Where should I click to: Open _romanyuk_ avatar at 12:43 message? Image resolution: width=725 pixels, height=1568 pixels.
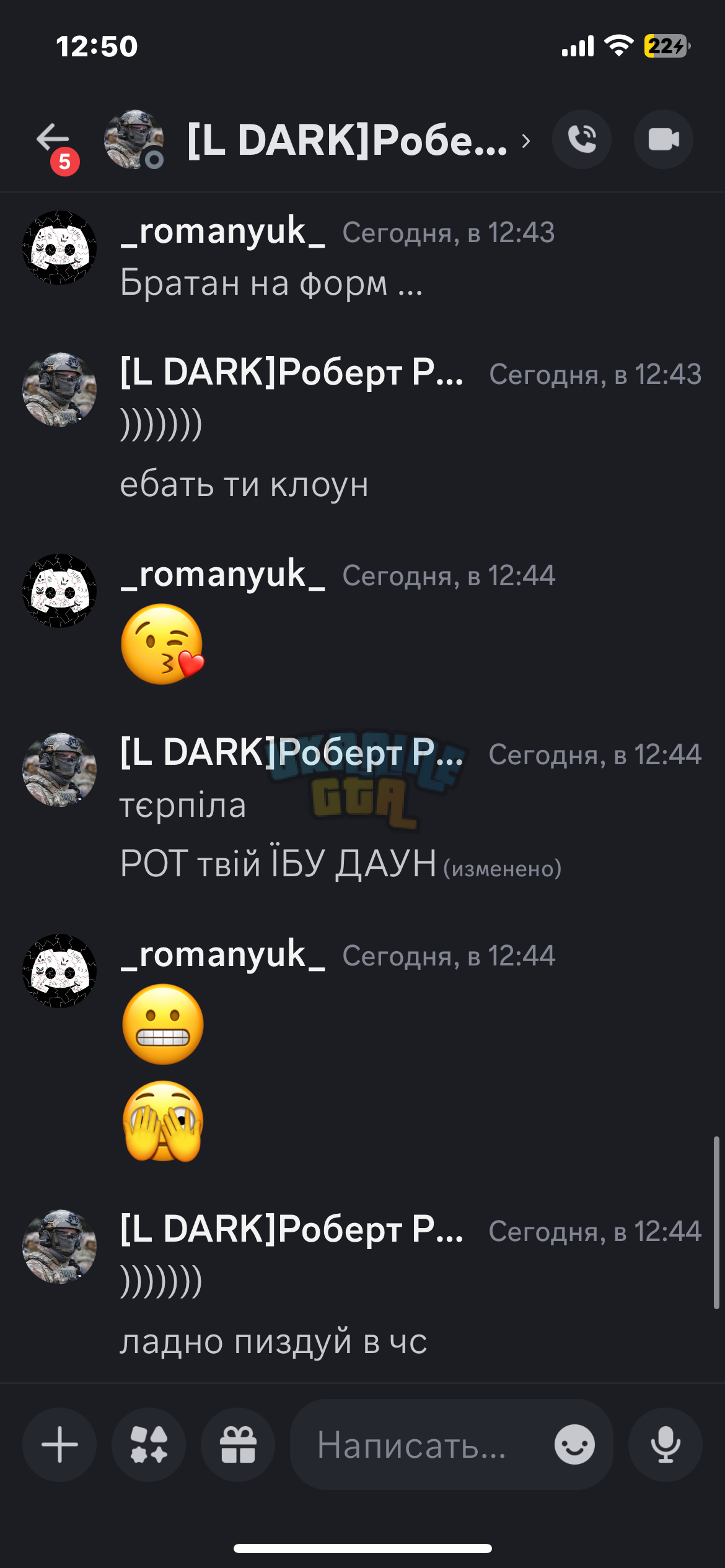[59, 248]
